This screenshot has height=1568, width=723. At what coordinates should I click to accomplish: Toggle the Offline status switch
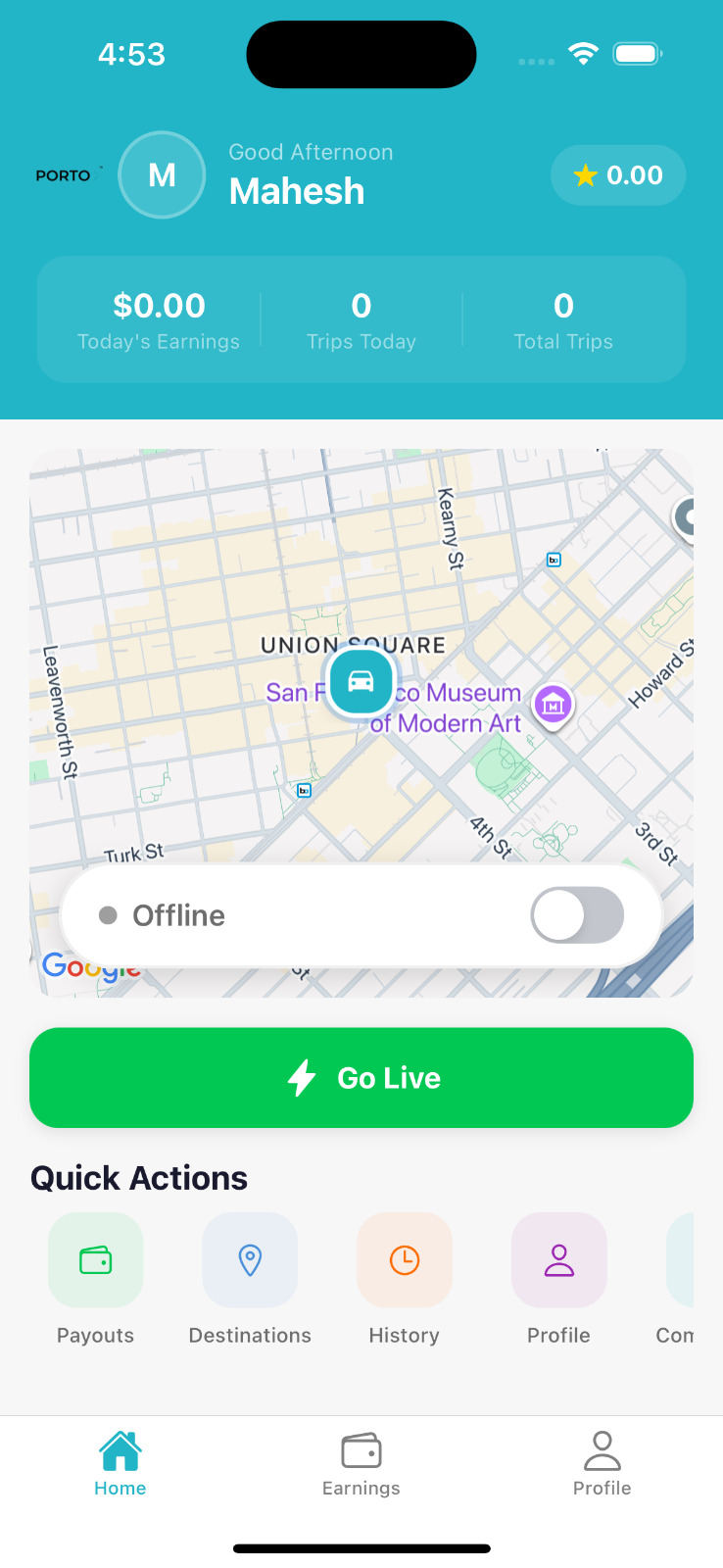point(577,915)
